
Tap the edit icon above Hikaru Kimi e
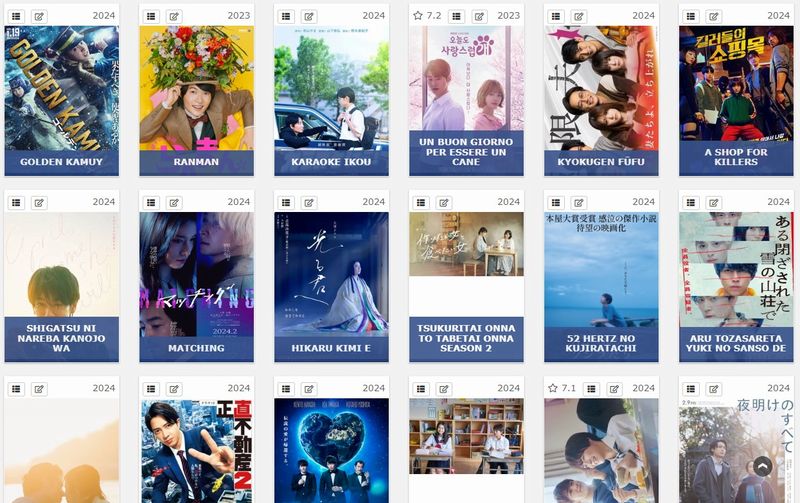(309, 202)
